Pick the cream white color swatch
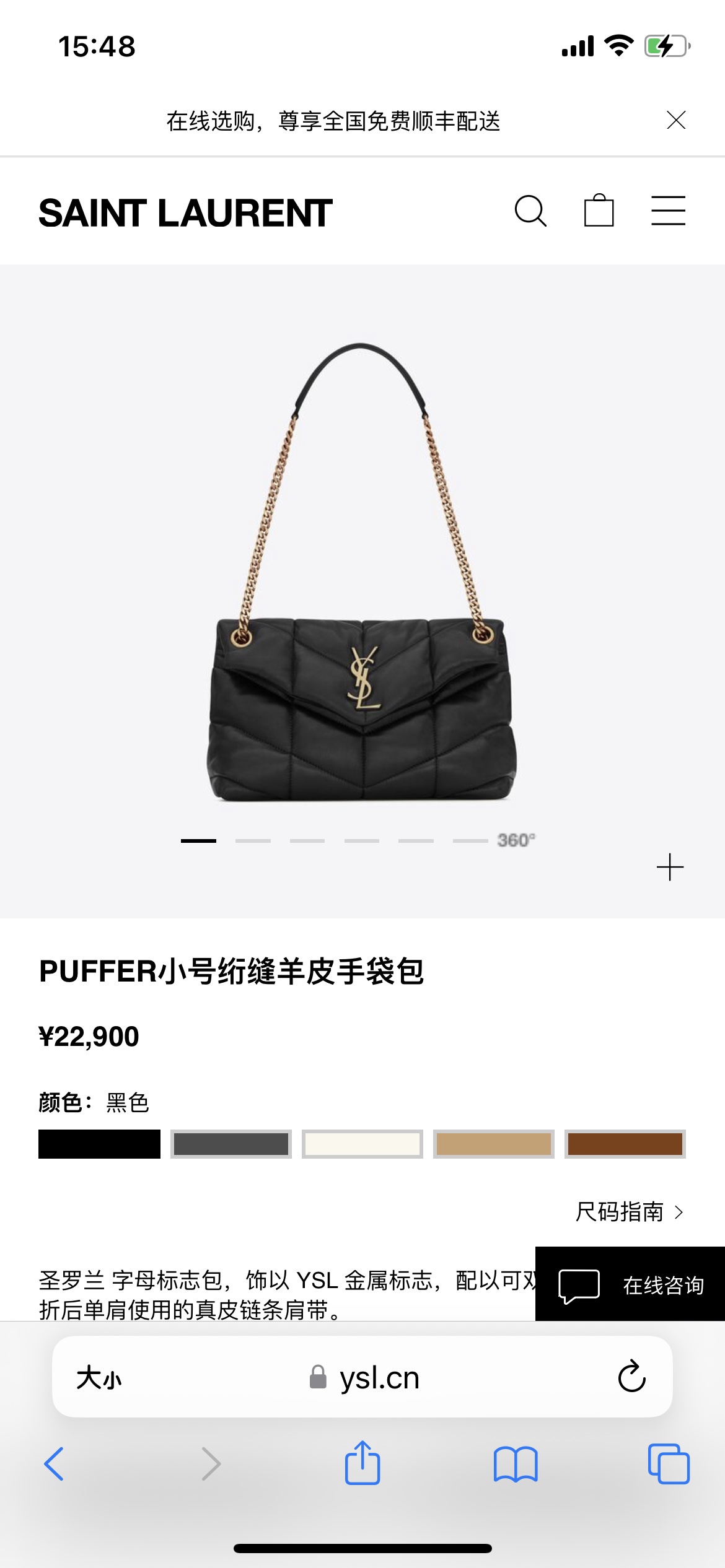 click(x=362, y=1144)
